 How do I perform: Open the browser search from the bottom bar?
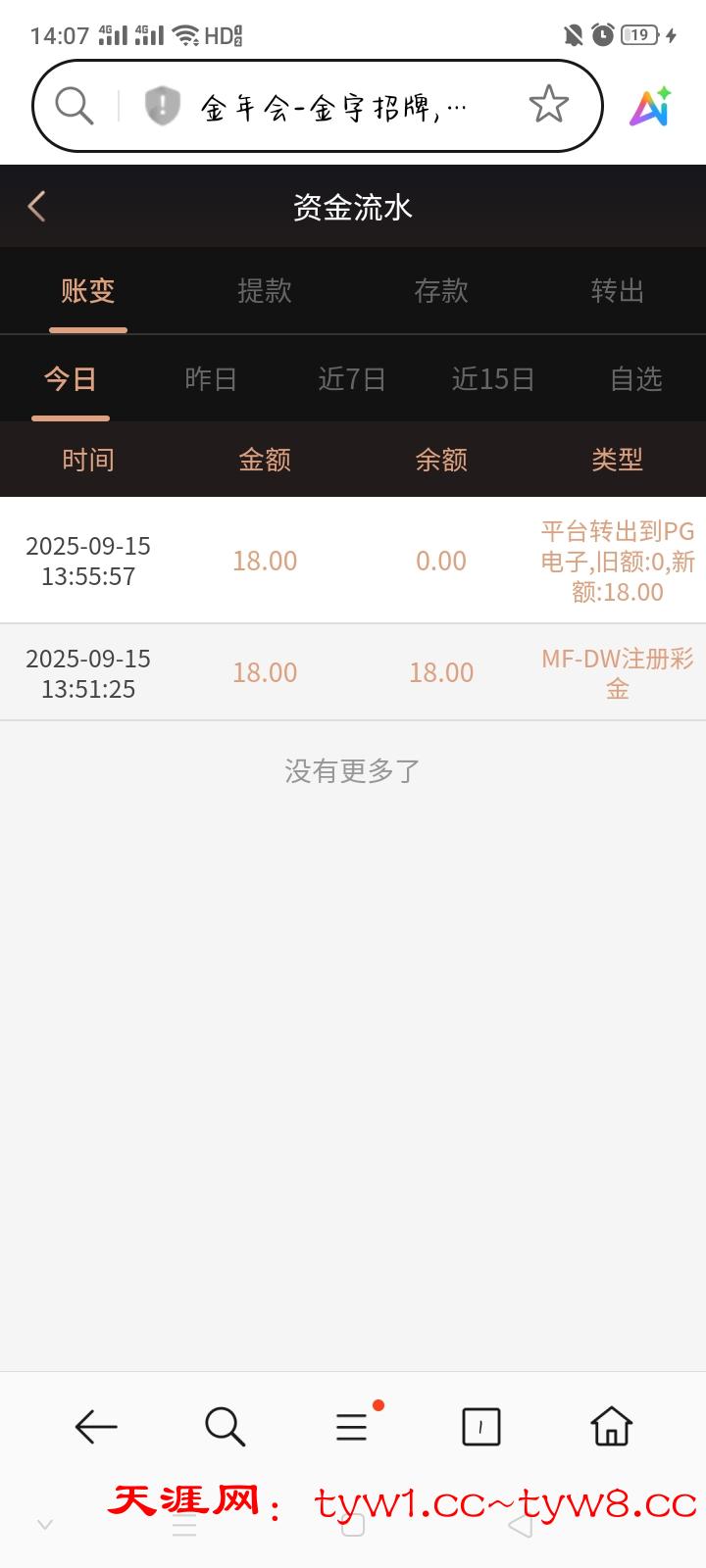point(226,1427)
